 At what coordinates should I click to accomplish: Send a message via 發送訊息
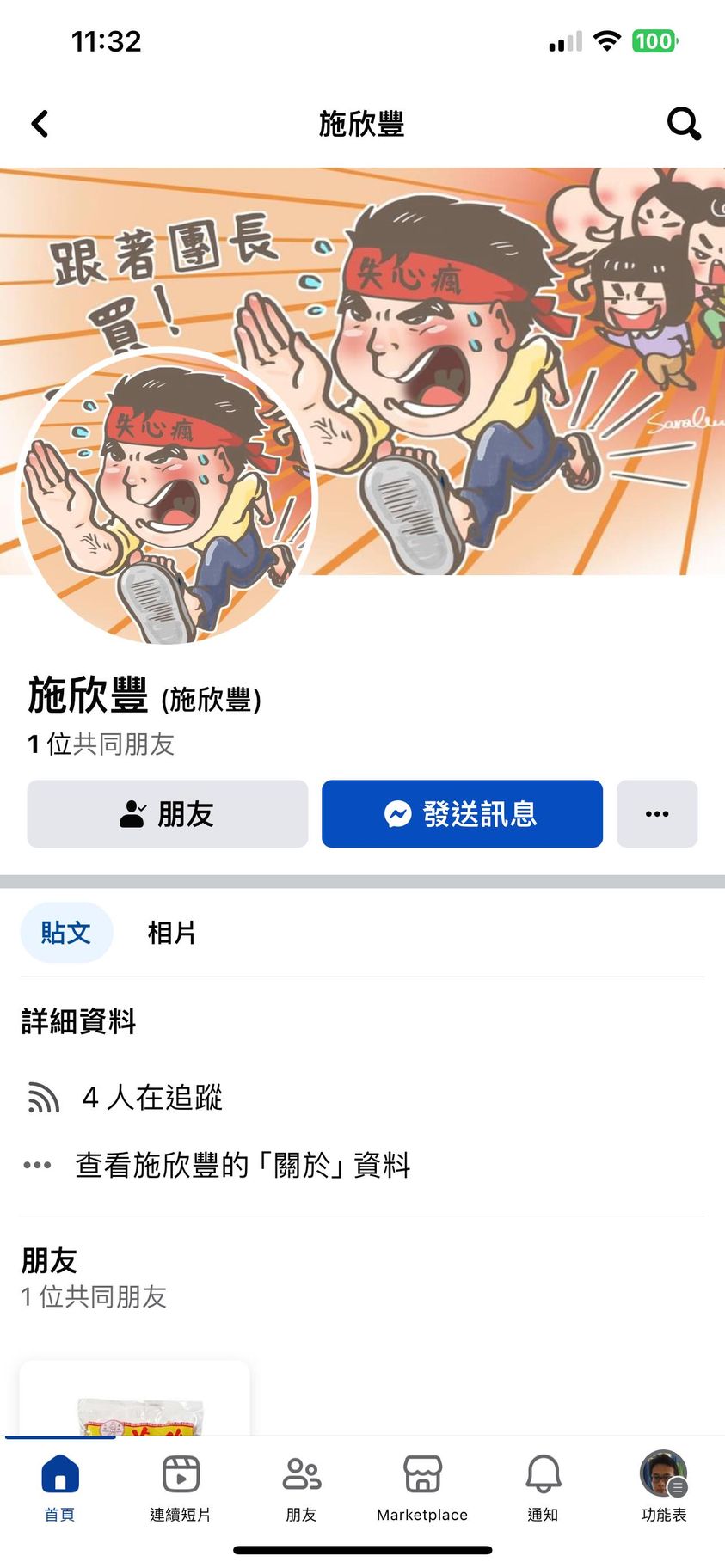(x=462, y=814)
